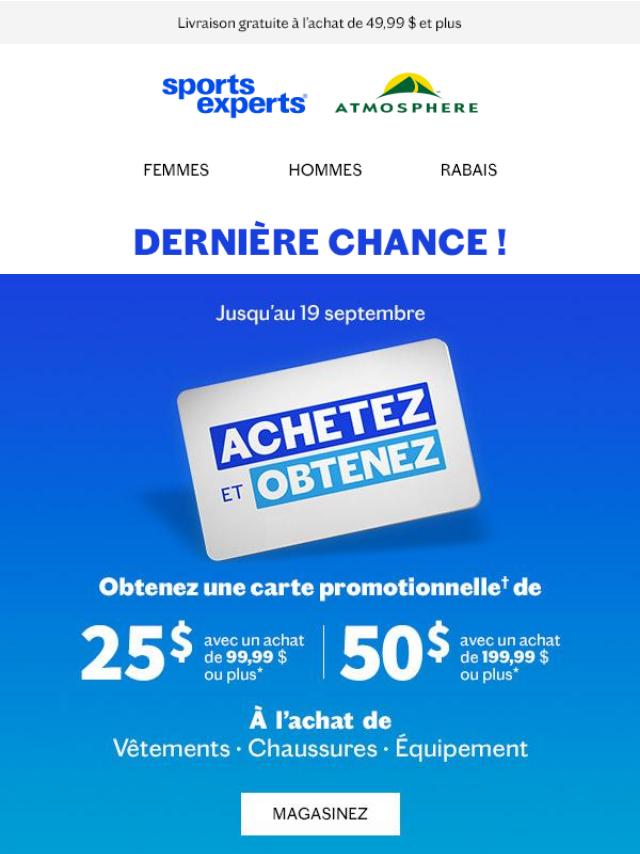Go to the HOMMES category

(325, 170)
